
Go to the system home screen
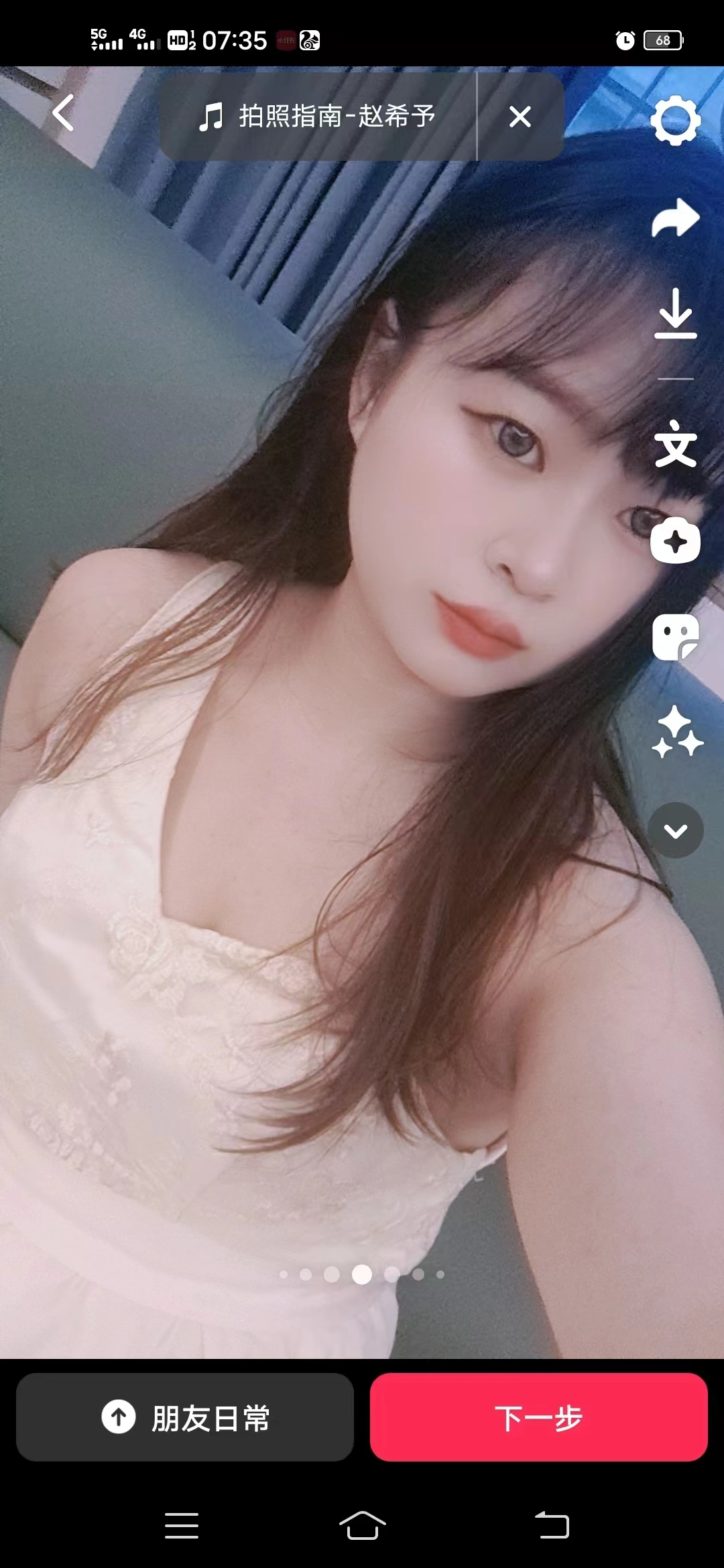point(362,1526)
